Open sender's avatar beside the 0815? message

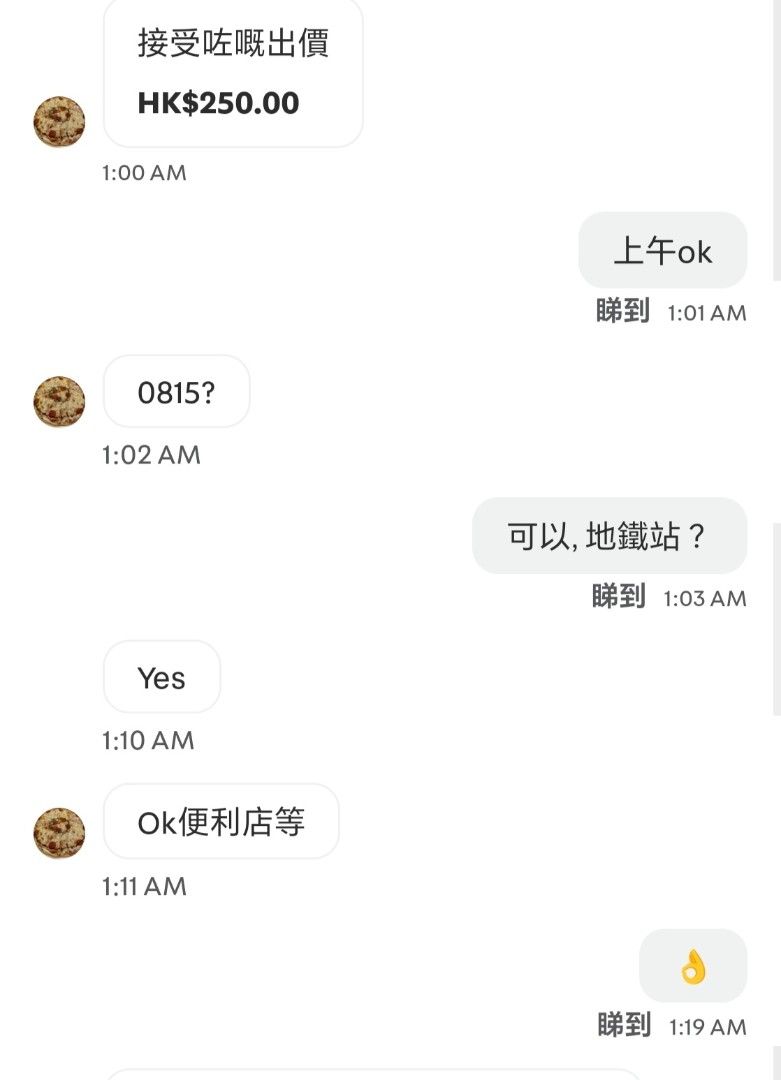tap(59, 402)
